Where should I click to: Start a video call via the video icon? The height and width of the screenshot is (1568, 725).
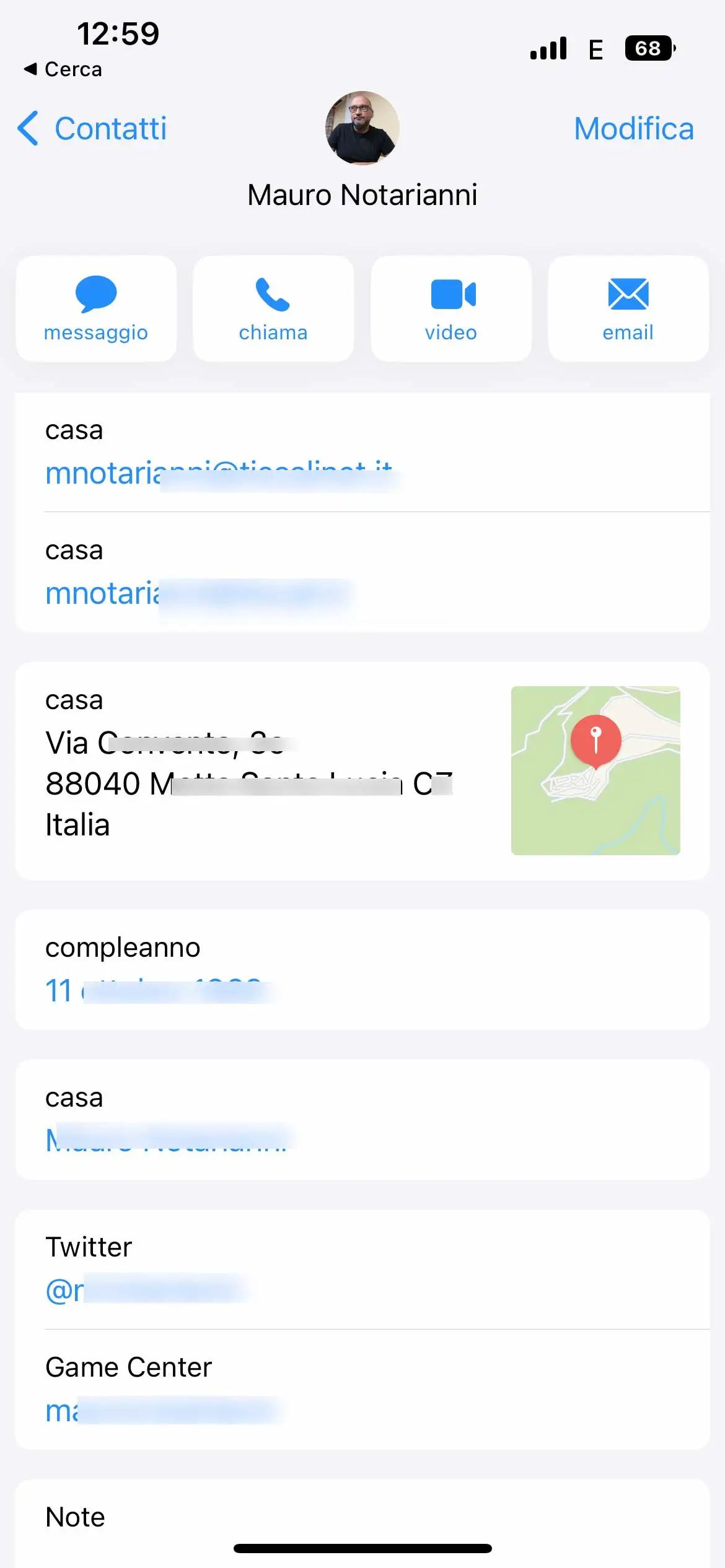tap(450, 295)
